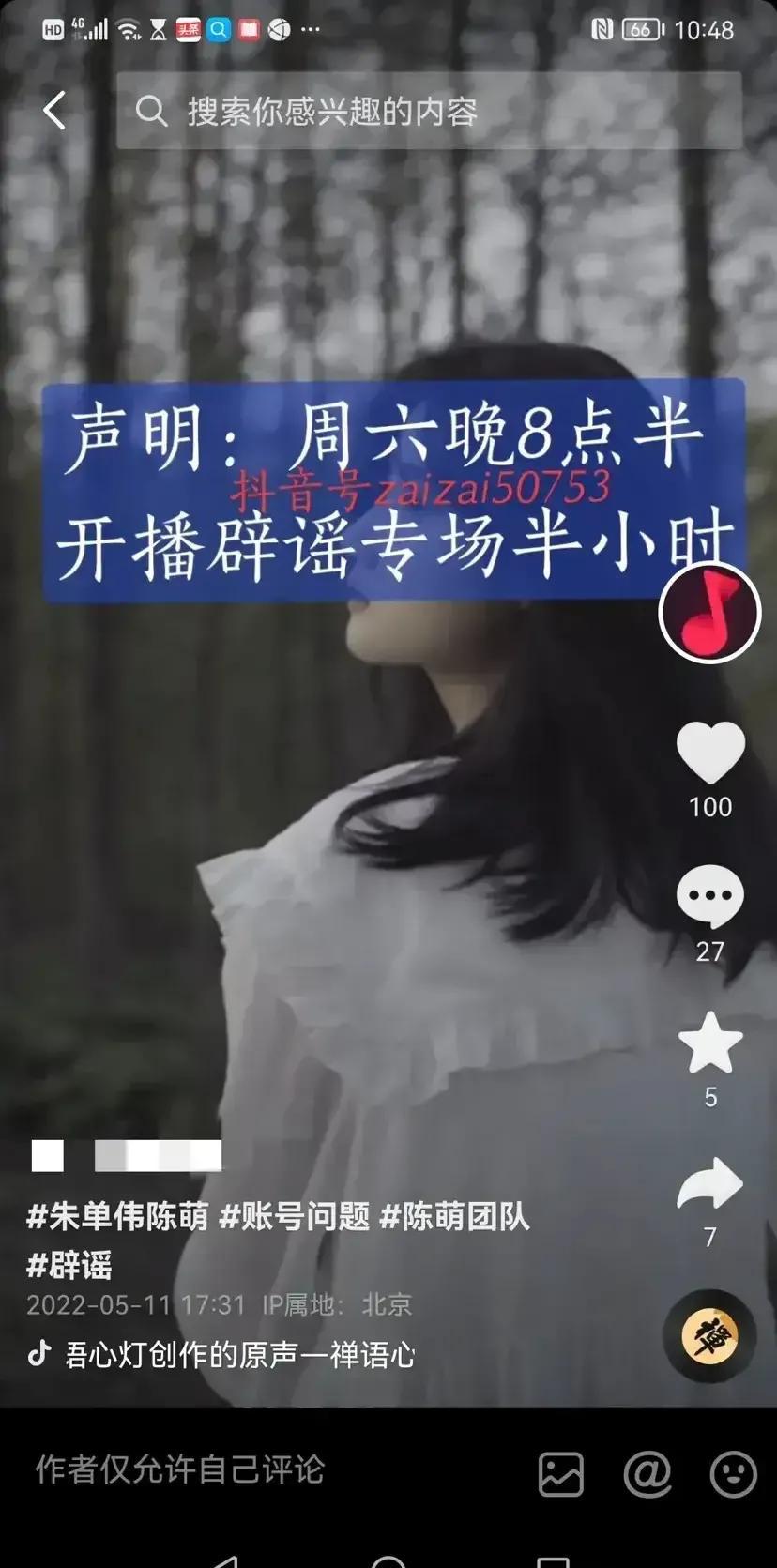Mention someone with the @ icon
This screenshot has height=1568, width=777.
[x=648, y=1473]
